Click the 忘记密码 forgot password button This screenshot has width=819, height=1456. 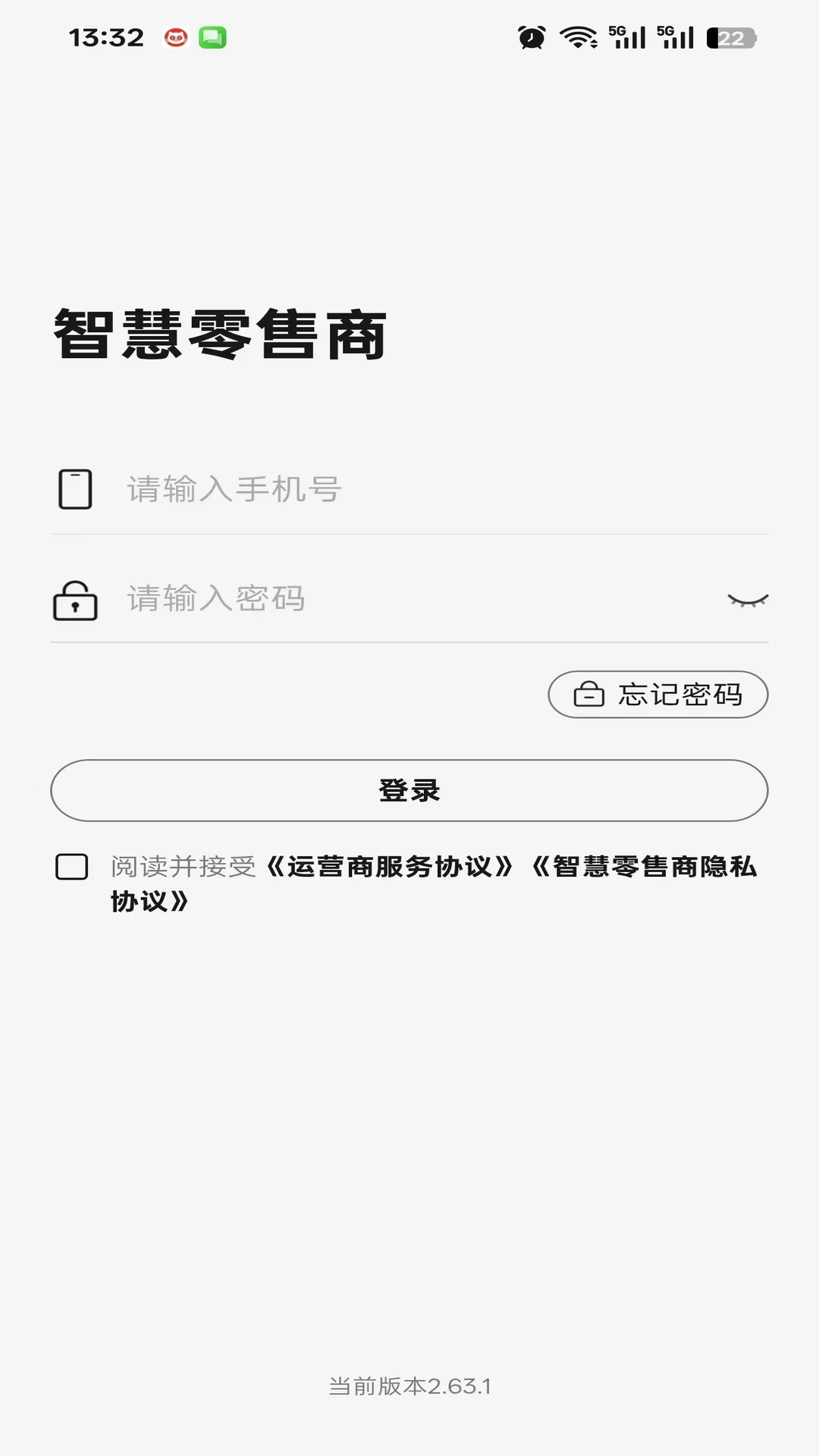point(658,694)
